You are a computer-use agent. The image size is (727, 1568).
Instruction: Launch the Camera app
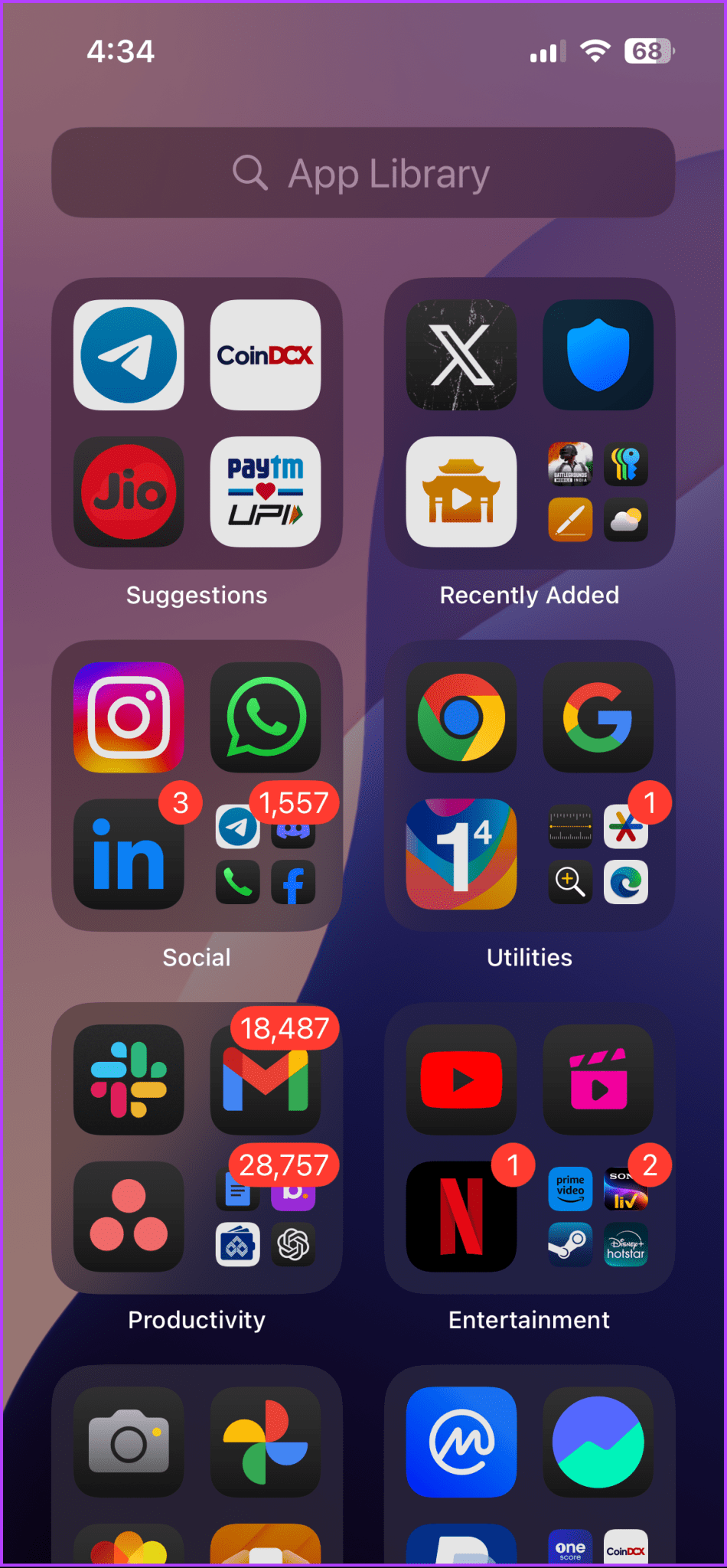pyautogui.click(x=129, y=1442)
